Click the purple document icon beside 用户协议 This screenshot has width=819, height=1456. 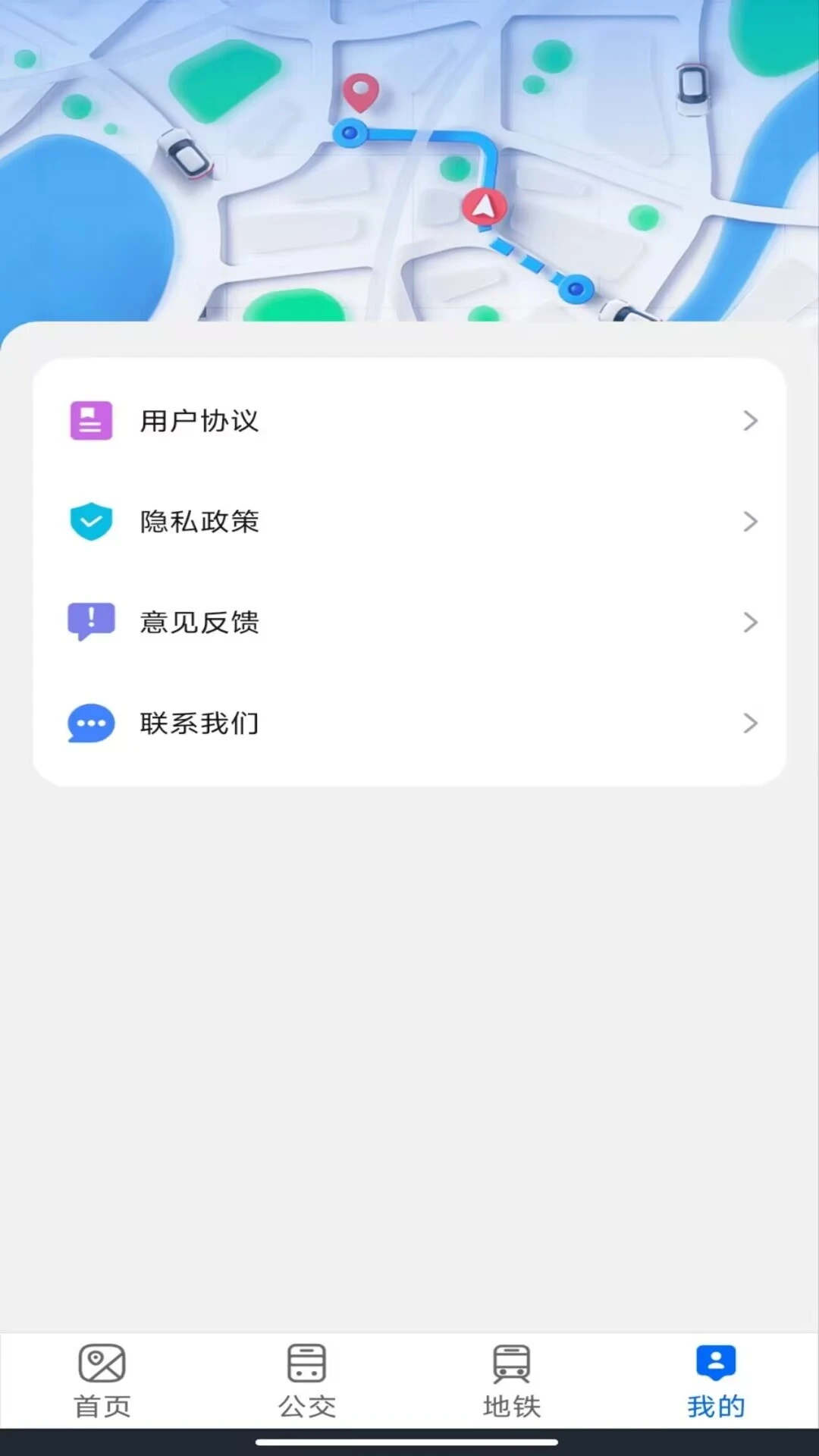[x=91, y=421]
